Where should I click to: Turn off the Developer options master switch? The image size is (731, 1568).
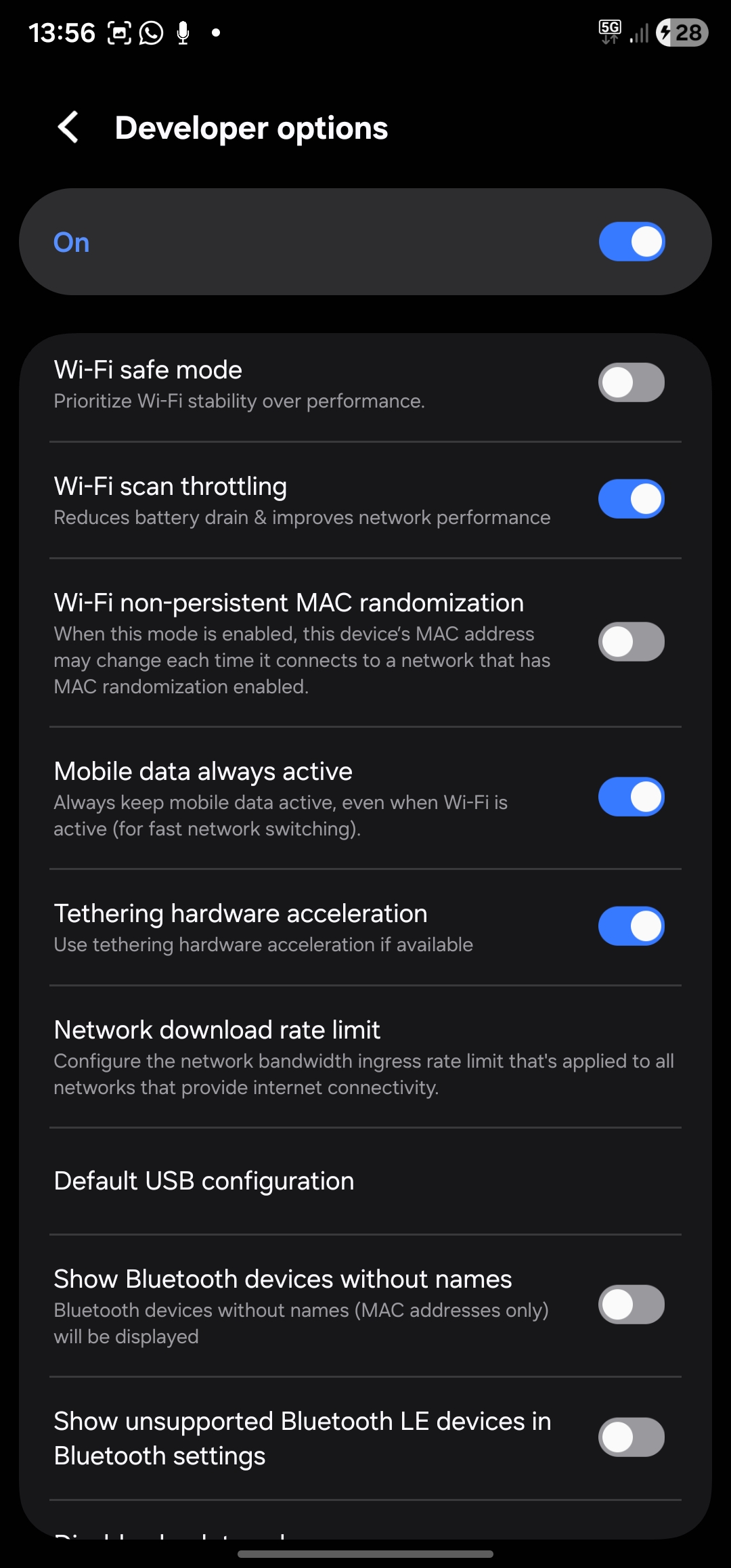pyautogui.click(x=631, y=242)
